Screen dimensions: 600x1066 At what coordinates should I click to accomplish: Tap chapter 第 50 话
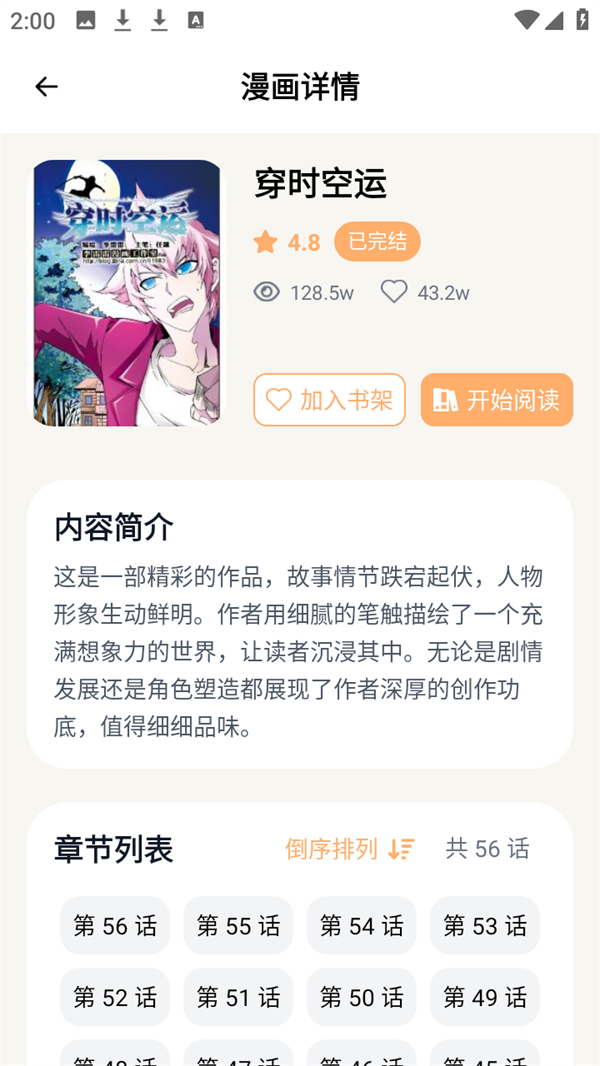361,997
